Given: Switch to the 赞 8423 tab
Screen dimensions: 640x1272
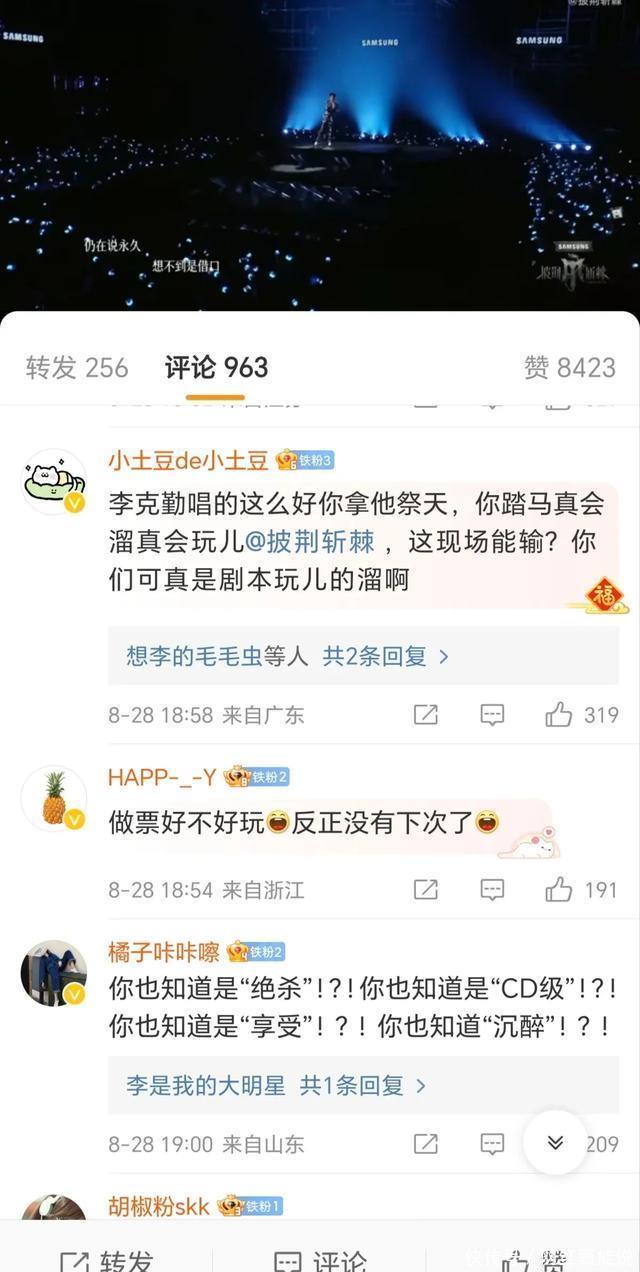Looking at the screenshot, I should (x=569, y=368).
